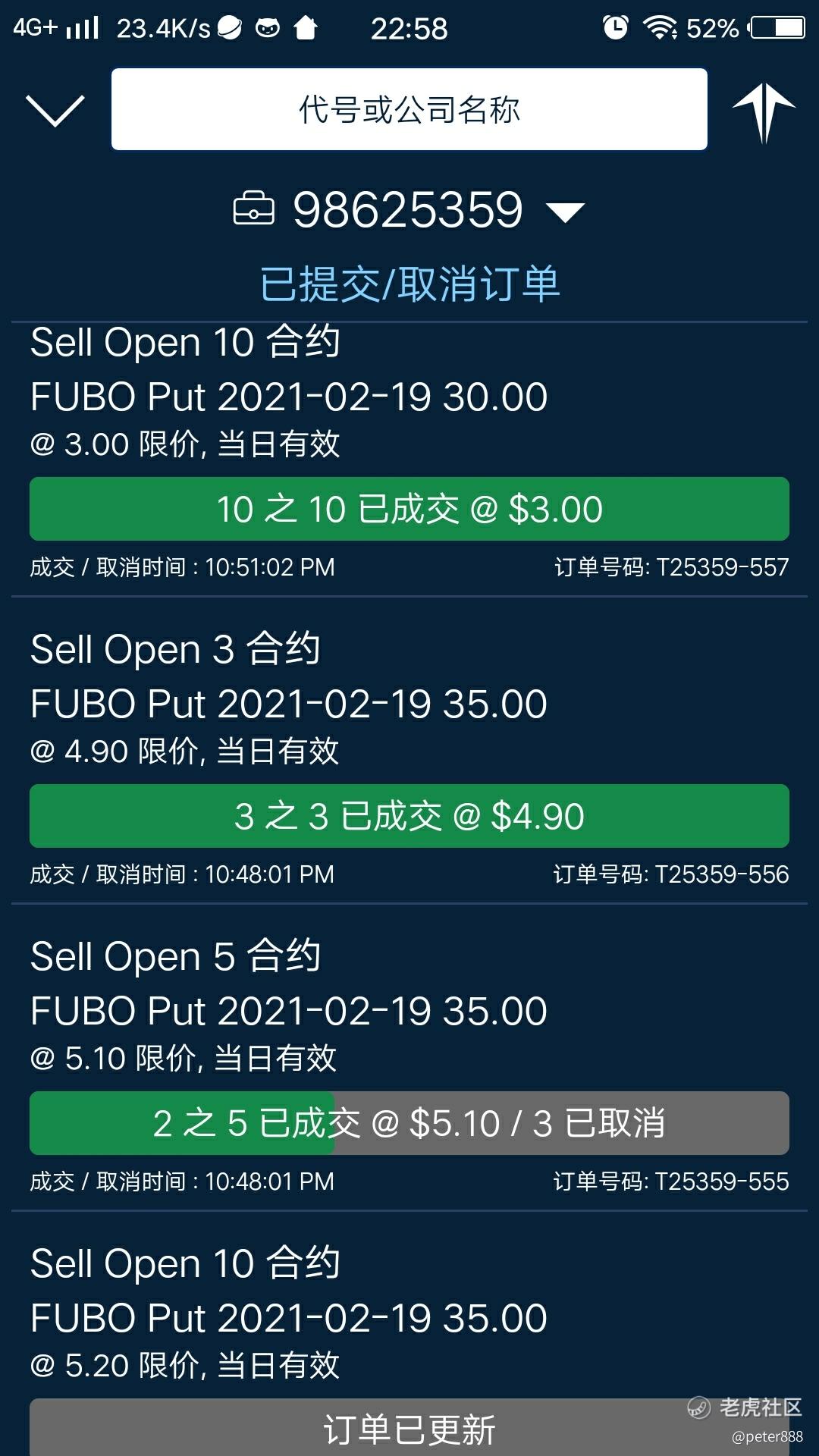Screen dimensions: 819x1456
Task: Expand the account 98625359 dropdown
Action: click(409, 210)
